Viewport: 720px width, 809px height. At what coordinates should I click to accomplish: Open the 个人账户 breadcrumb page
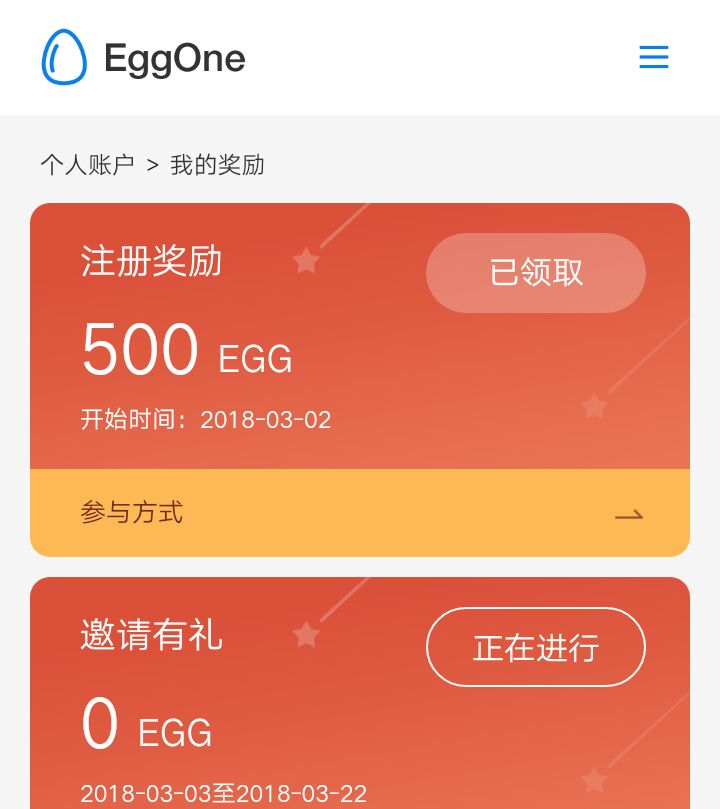click(x=87, y=164)
